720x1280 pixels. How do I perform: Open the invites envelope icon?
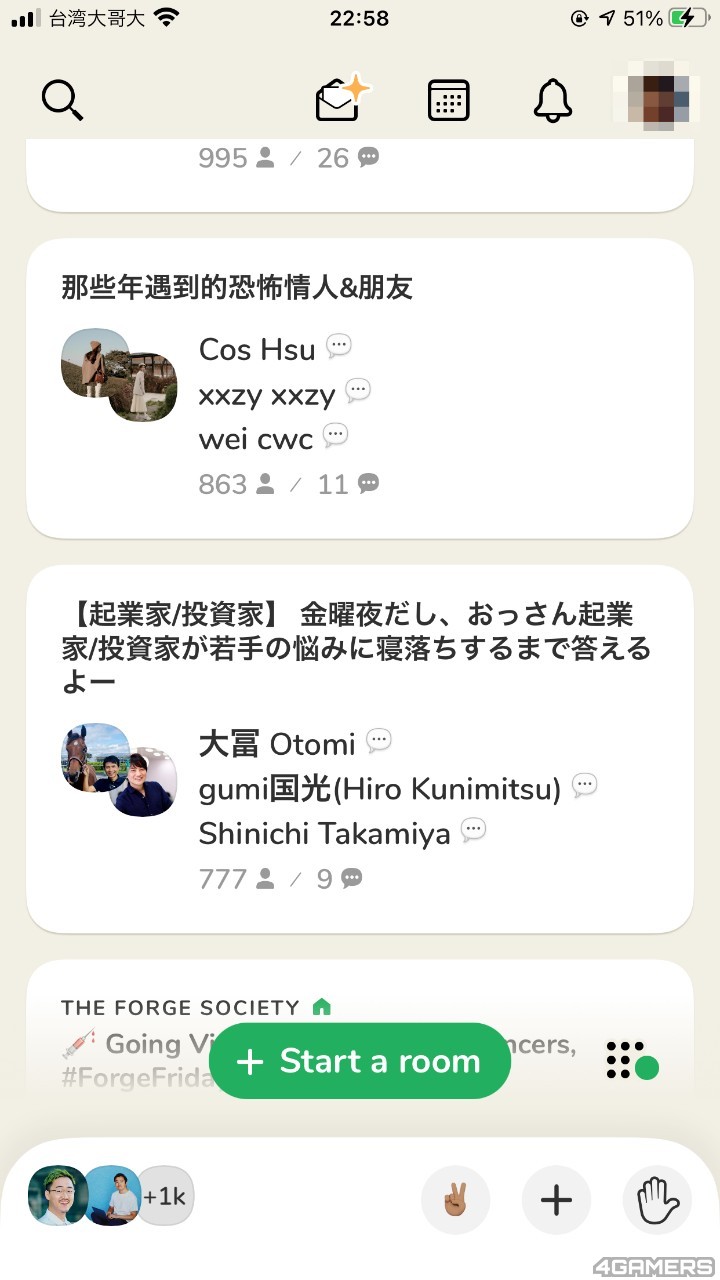[x=340, y=99]
